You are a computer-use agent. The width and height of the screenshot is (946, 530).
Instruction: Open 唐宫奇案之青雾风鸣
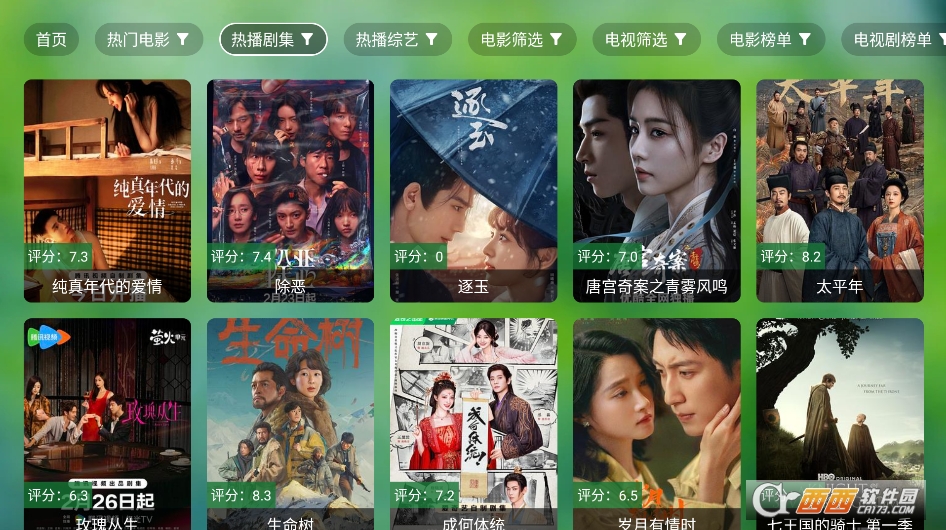[656, 190]
